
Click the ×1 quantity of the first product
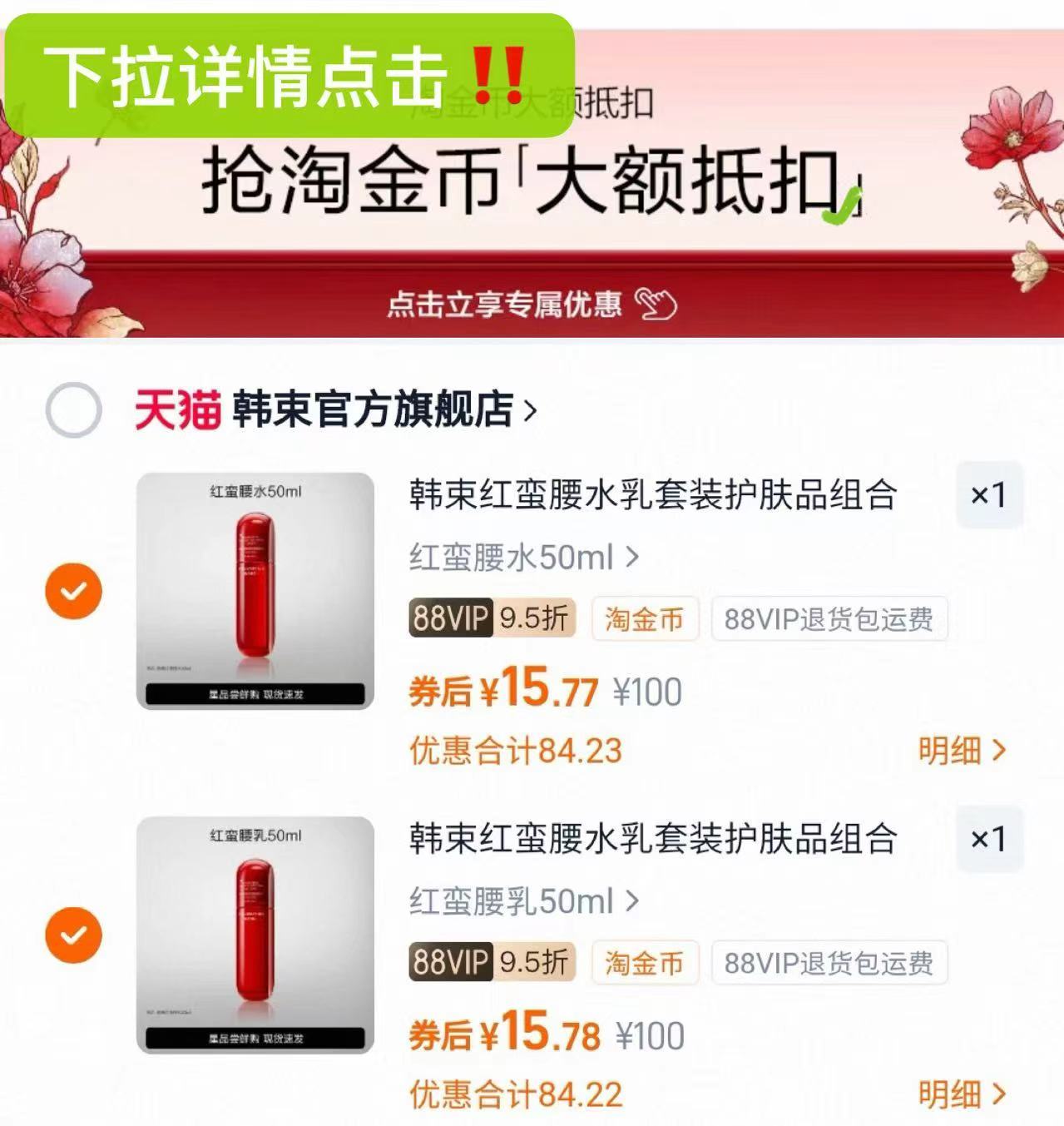tap(989, 494)
